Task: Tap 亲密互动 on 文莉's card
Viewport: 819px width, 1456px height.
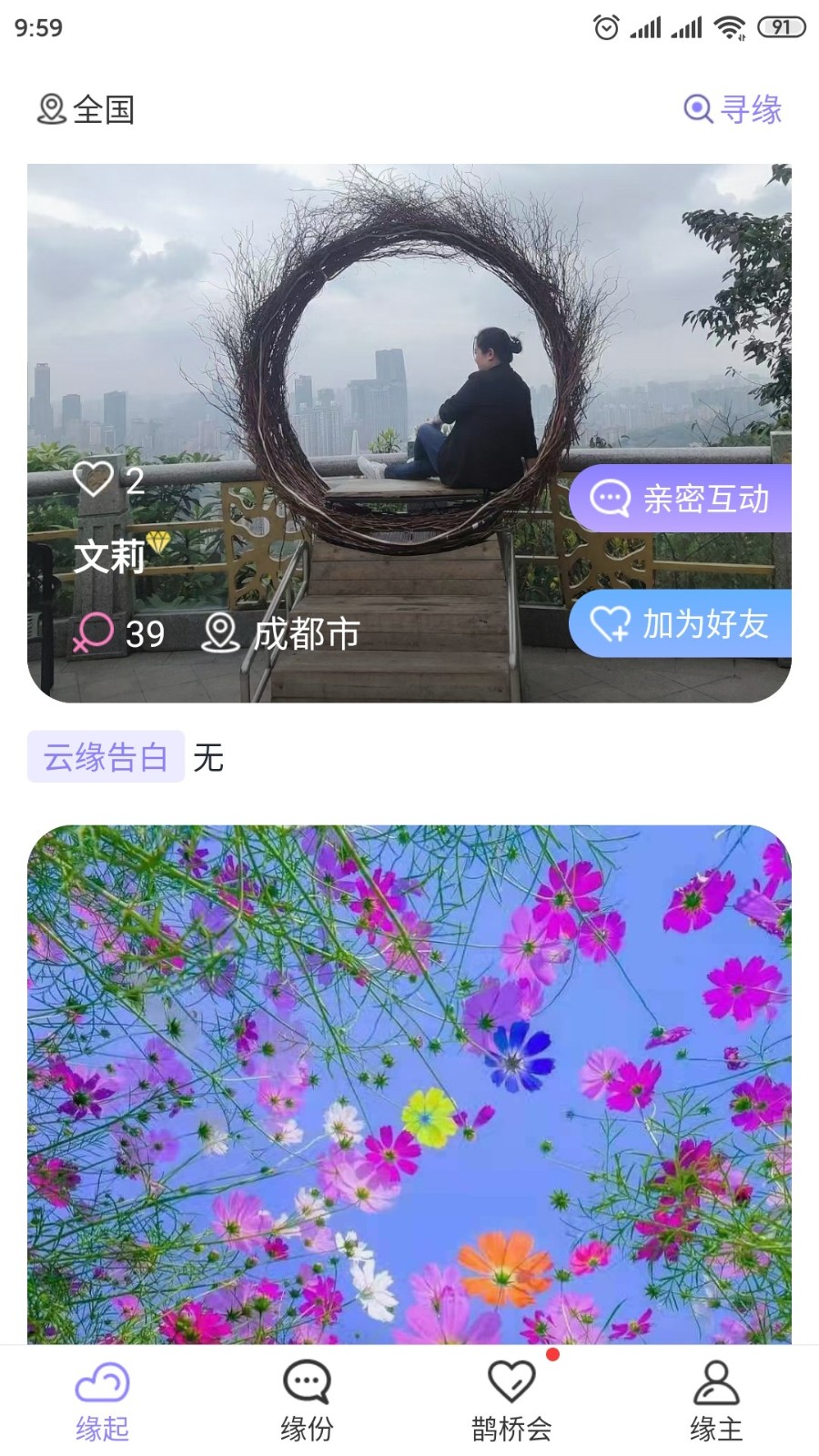Action: coord(681,499)
